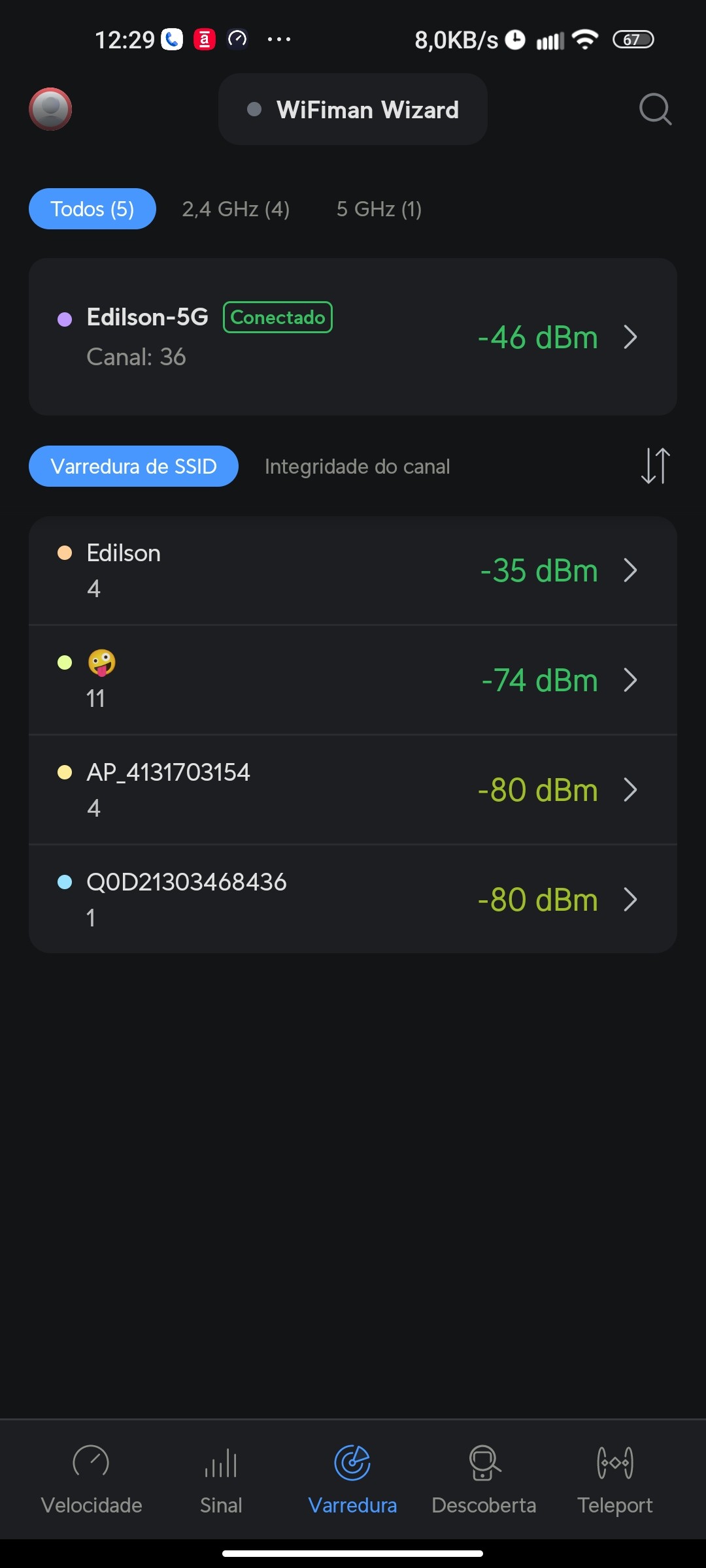706x1568 pixels.
Task: Select the Todos (5) filter
Action: (x=92, y=209)
